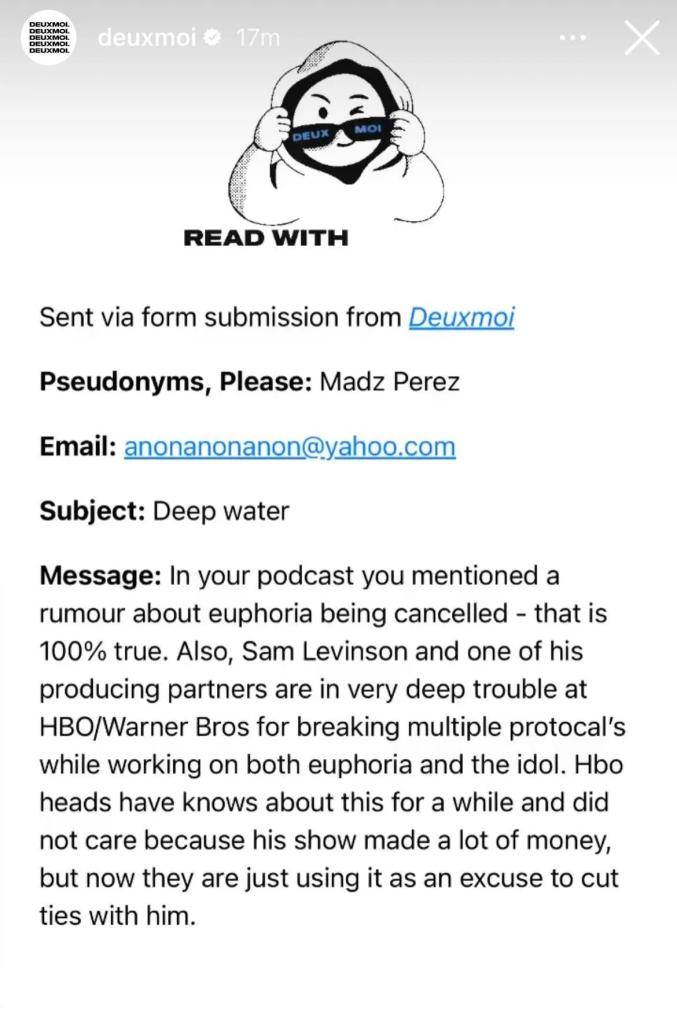
Task: Close the story viewer
Action: pos(641,38)
